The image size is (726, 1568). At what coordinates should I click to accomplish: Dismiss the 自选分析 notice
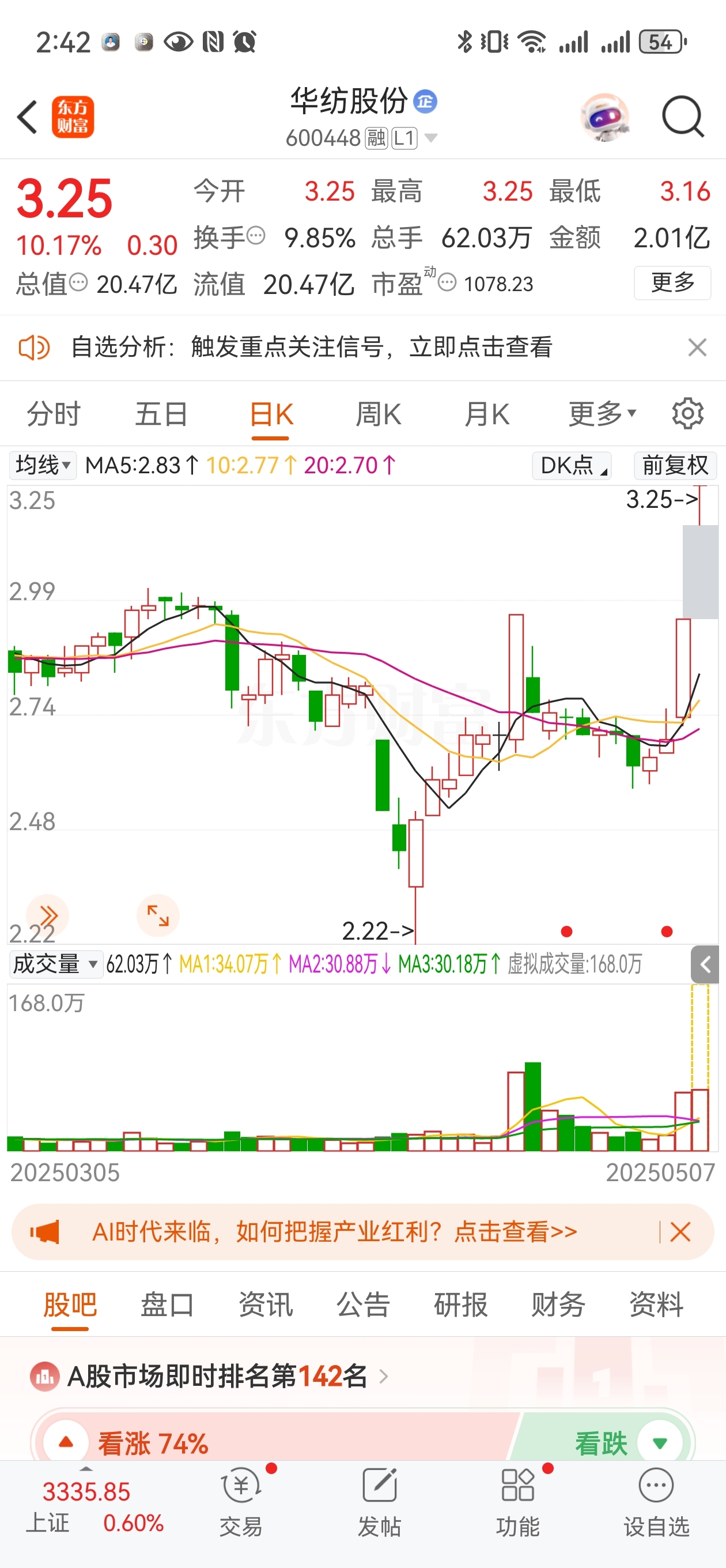click(x=697, y=348)
